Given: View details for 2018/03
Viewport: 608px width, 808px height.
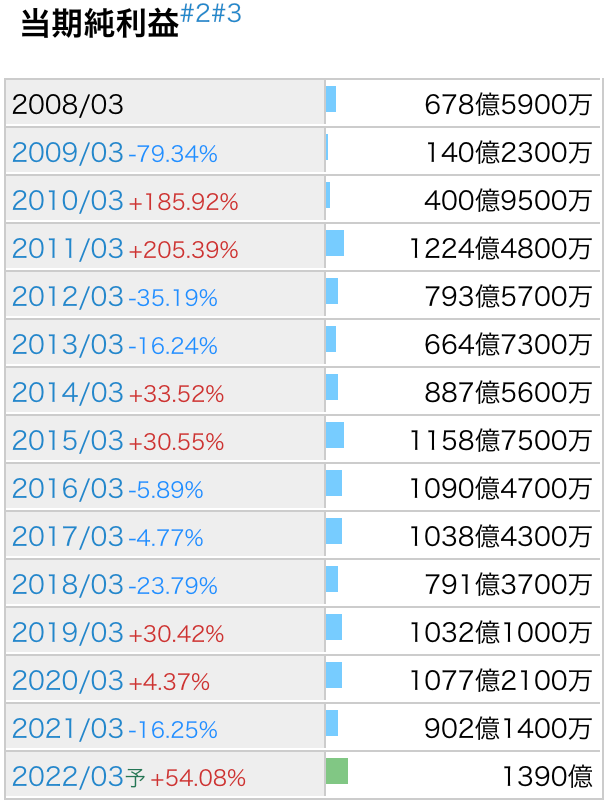Looking at the screenshot, I should (67, 585).
